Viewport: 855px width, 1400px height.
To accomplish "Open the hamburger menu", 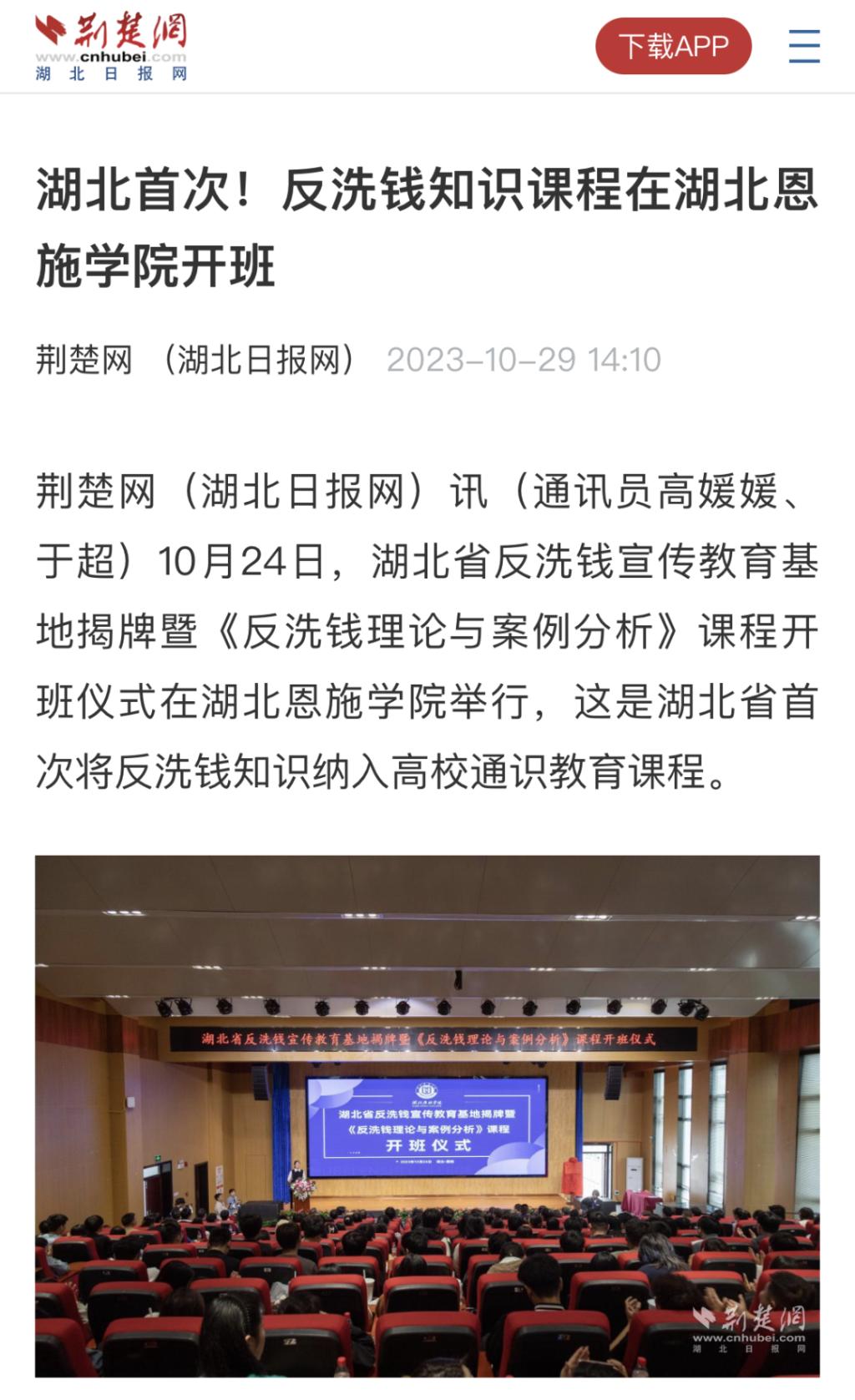I will [804, 46].
